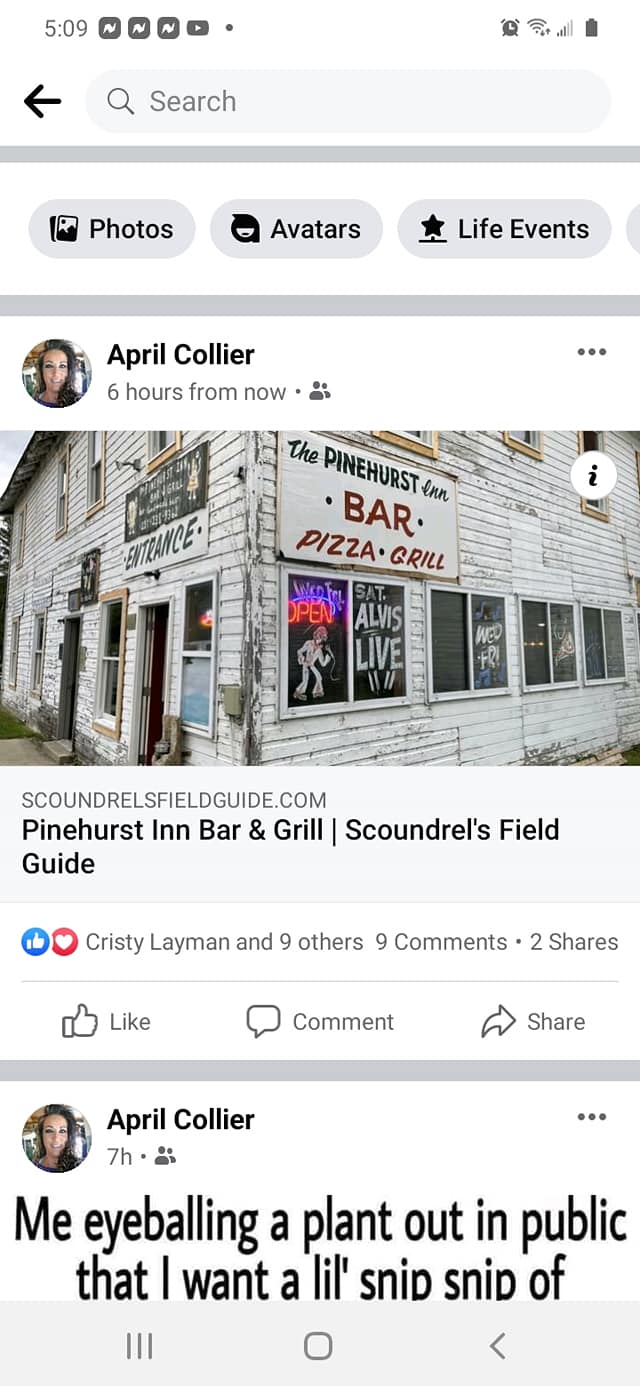Open the info icon on the Pinehurst photo
The width and height of the screenshot is (640, 1386).
coord(593,477)
